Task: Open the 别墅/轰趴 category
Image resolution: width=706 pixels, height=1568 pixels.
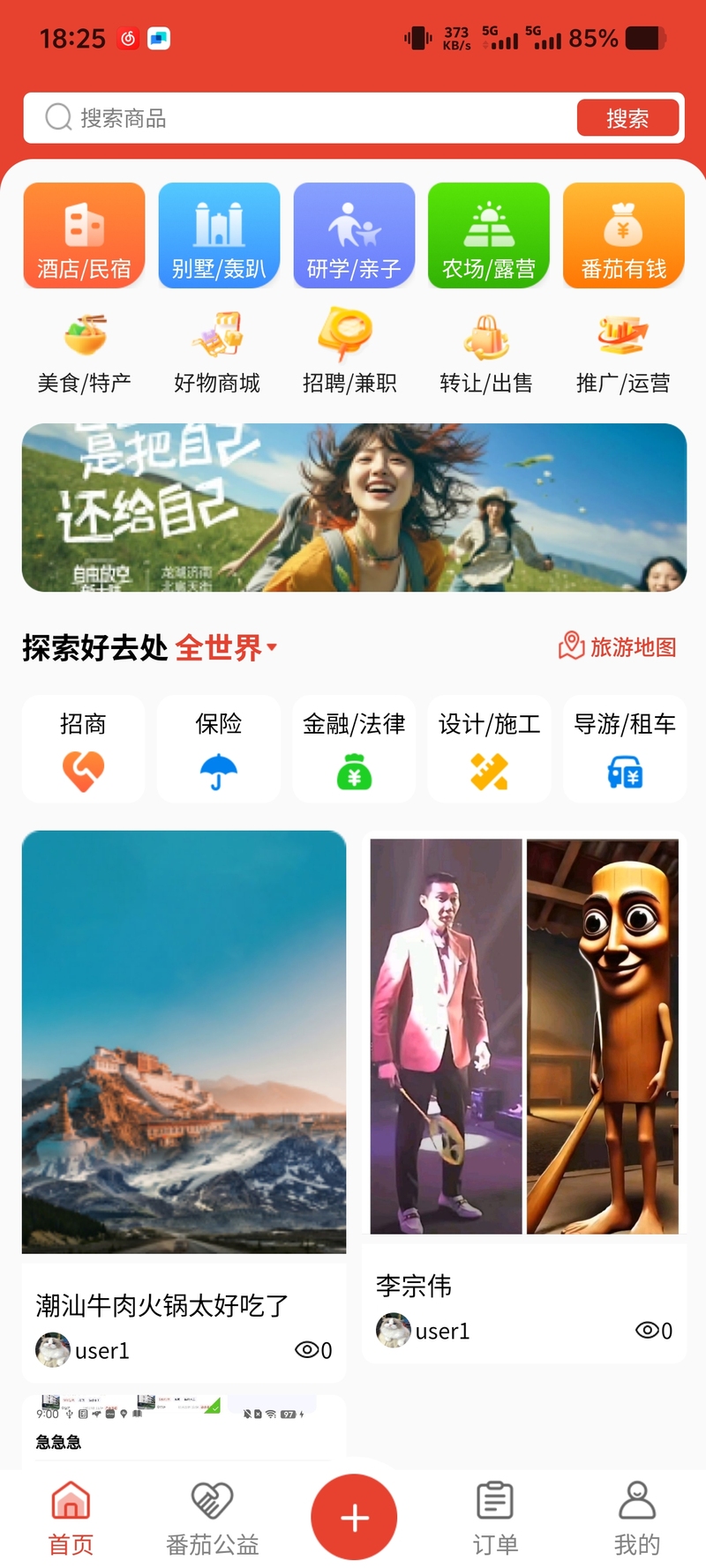Action: (219, 235)
